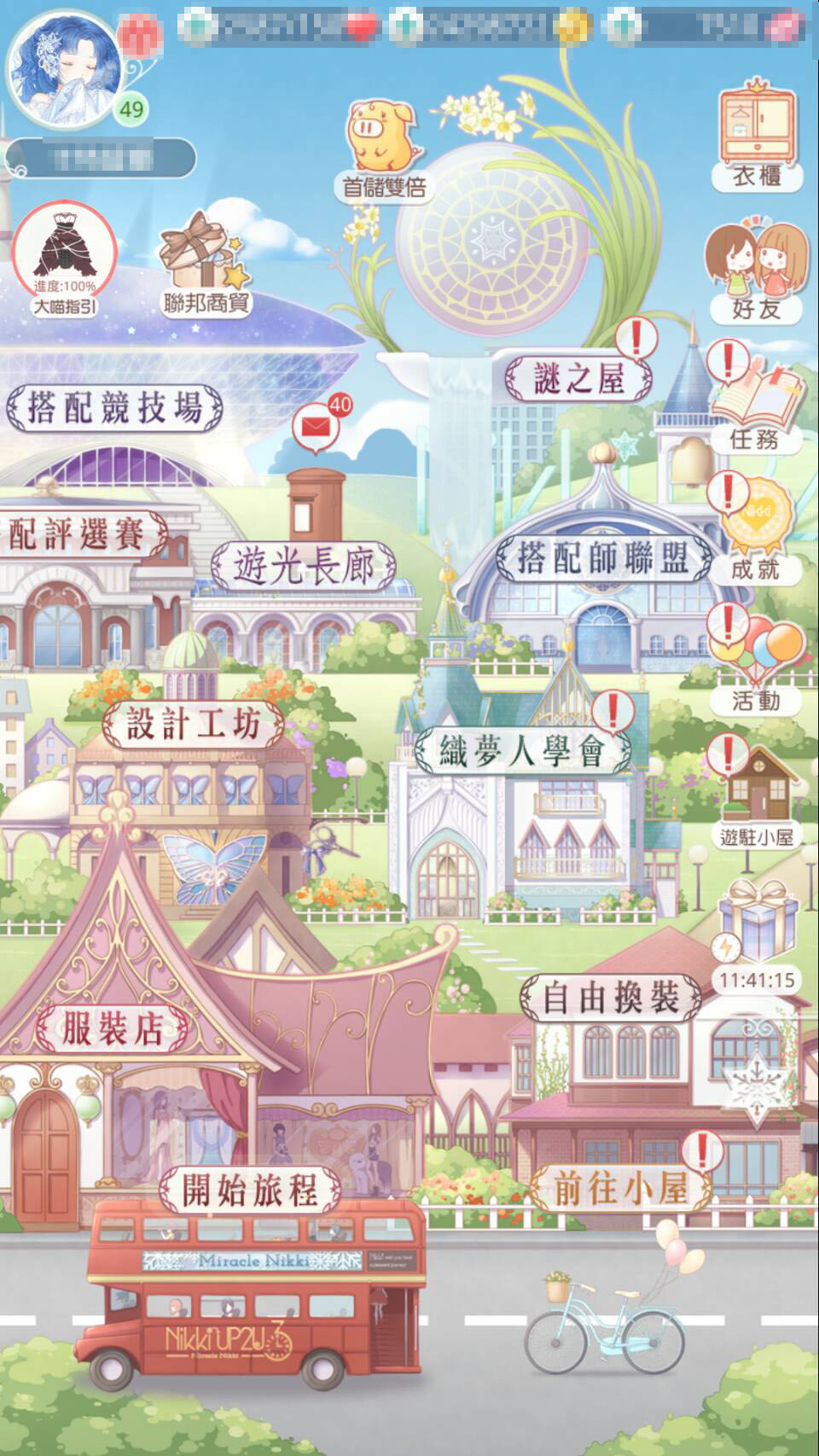Viewport: 819px width, 1456px height.
Task: Select 自由換裝 free dress-up
Action: click(x=611, y=997)
